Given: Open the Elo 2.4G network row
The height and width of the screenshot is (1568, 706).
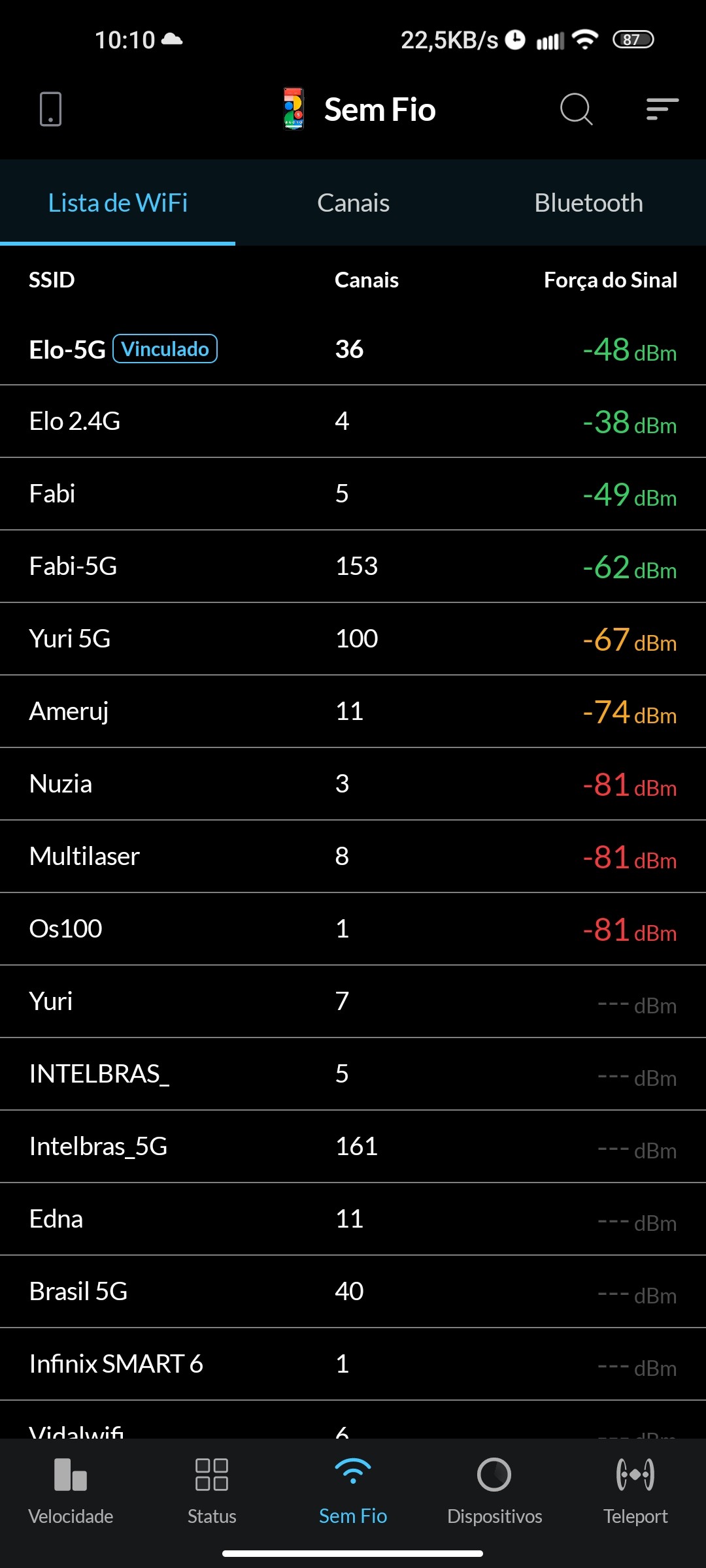Looking at the screenshot, I should coord(353,421).
